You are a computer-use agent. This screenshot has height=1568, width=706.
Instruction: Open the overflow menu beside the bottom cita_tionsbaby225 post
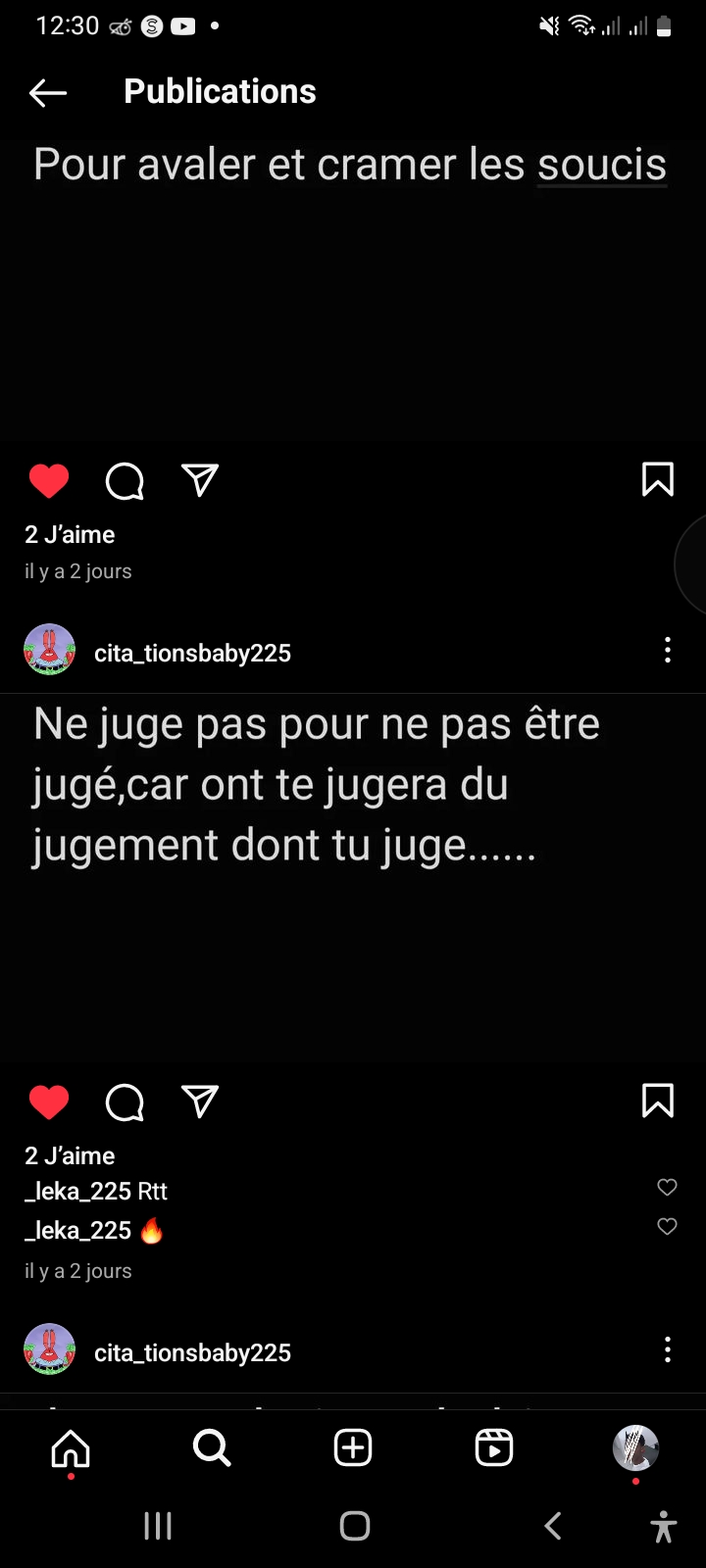(x=668, y=1350)
